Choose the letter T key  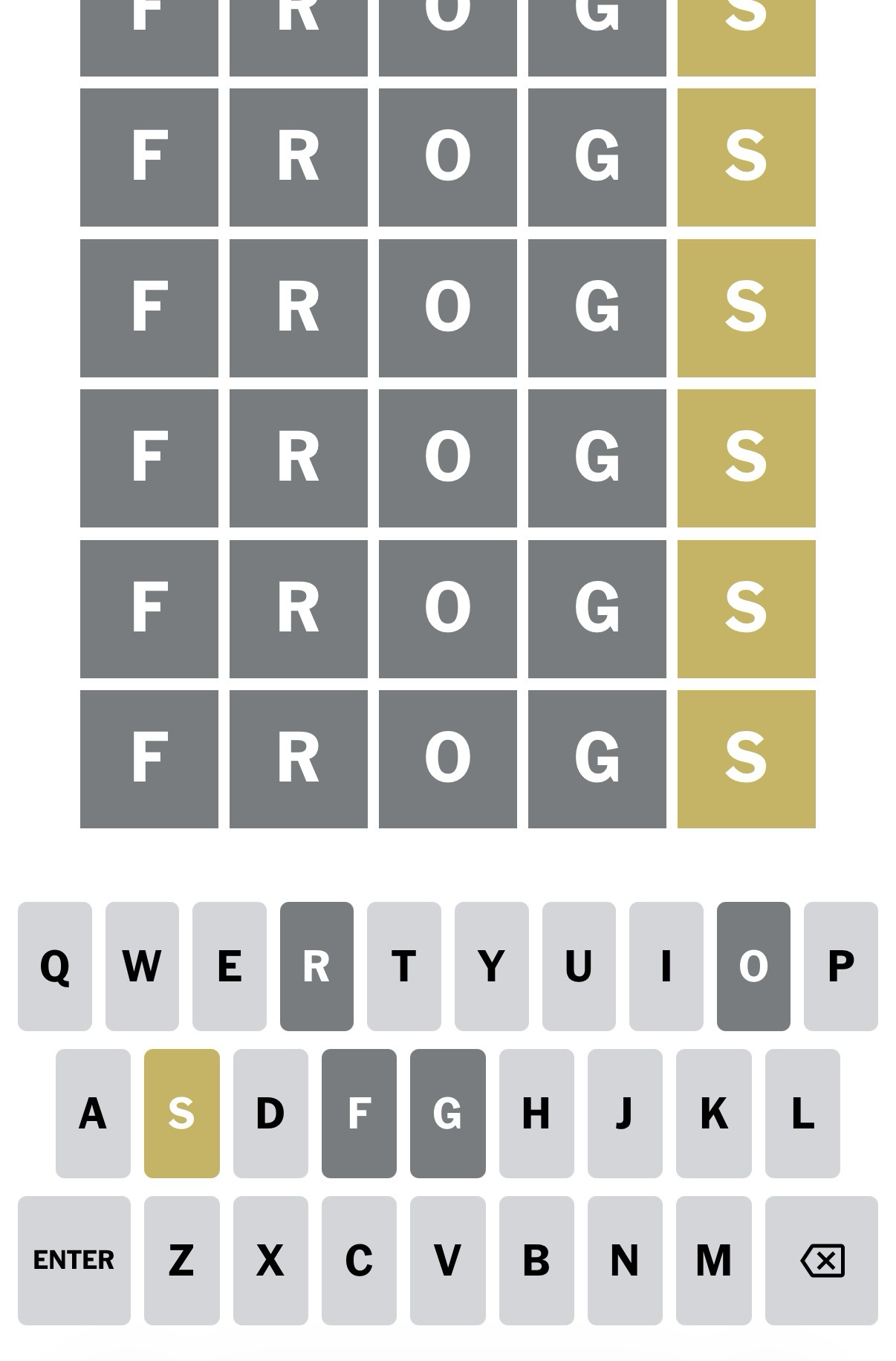pos(403,966)
